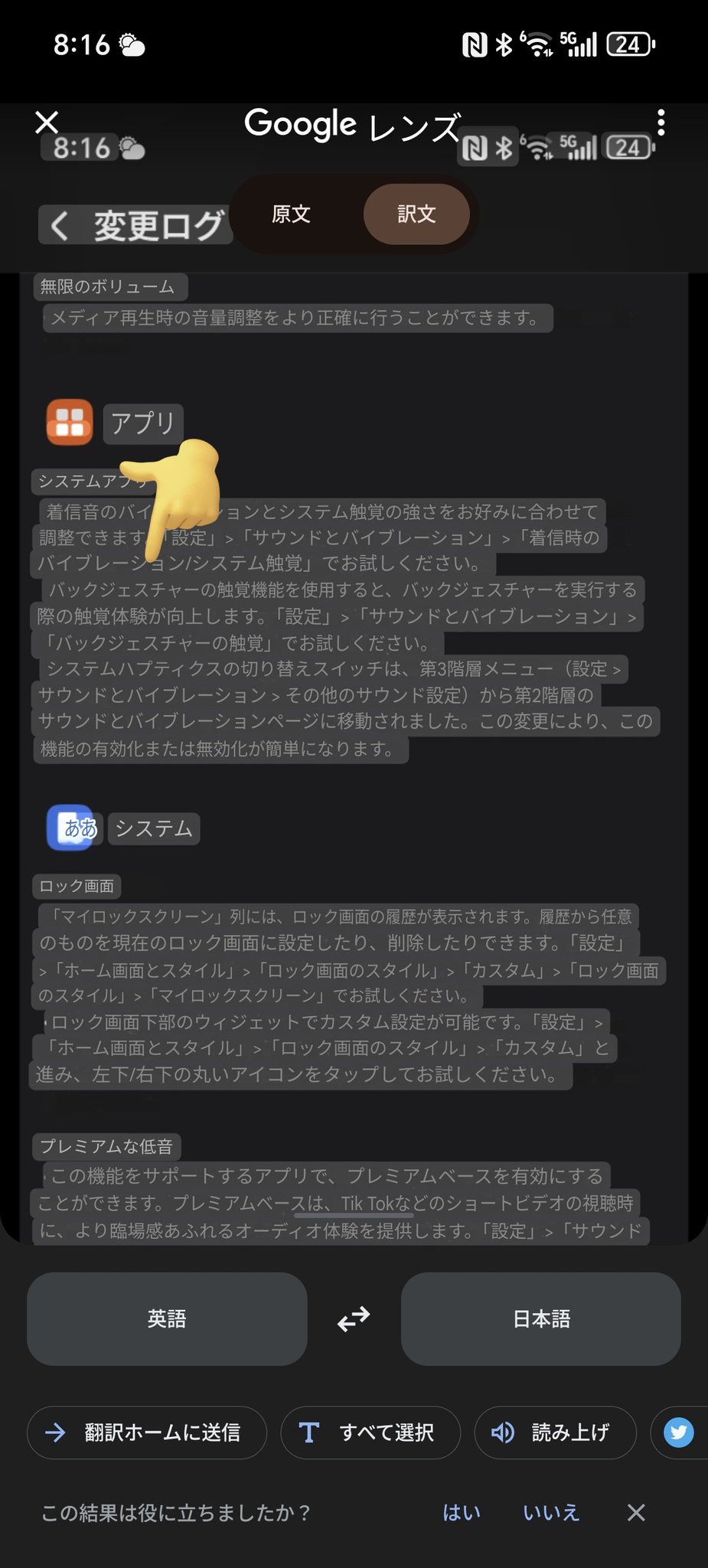The width and height of the screenshot is (708, 1568).
Task: Swap the source and target languages
Action: tap(354, 1318)
